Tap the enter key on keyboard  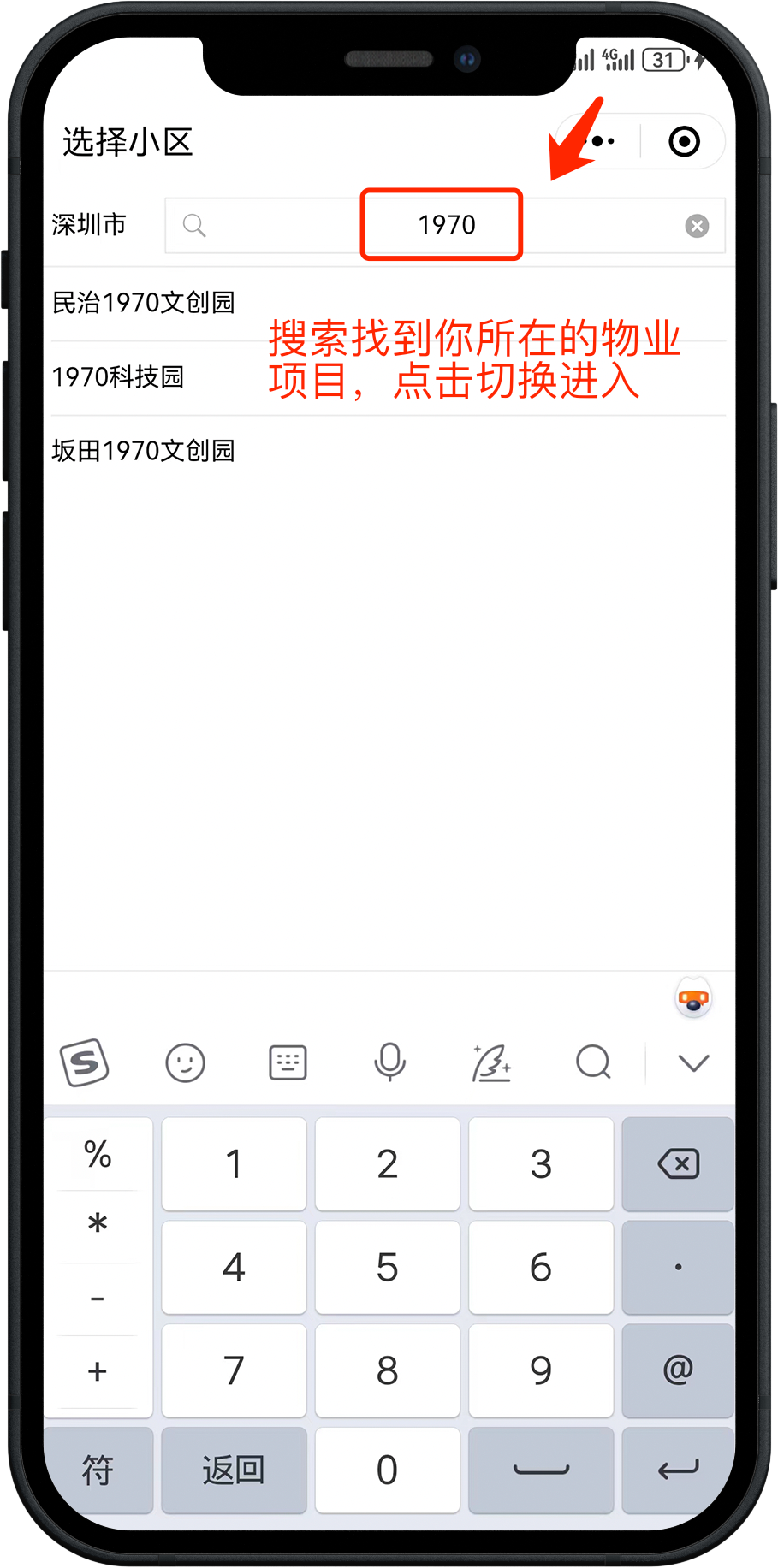coord(678,1470)
